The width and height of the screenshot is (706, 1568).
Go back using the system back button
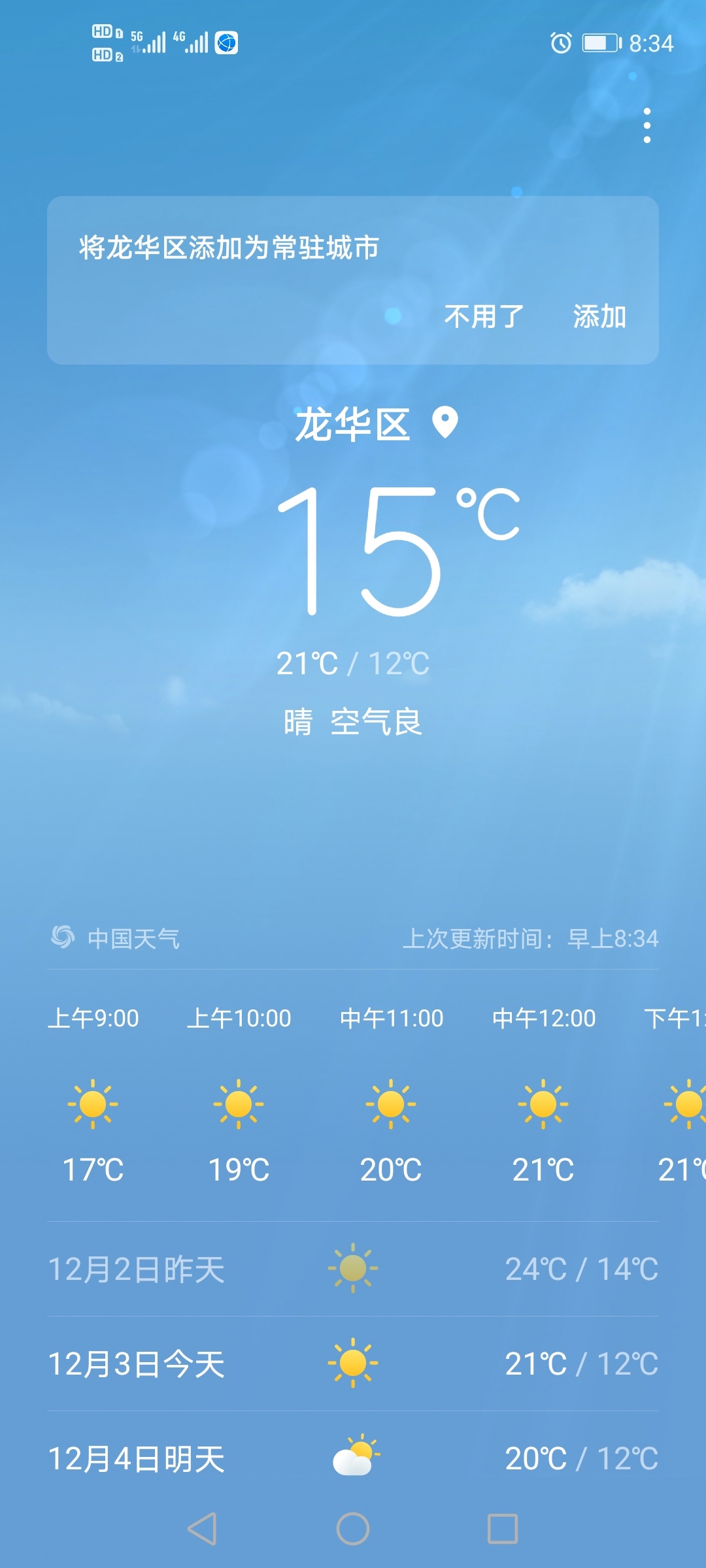pyautogui.click(x=203, y=1529)
